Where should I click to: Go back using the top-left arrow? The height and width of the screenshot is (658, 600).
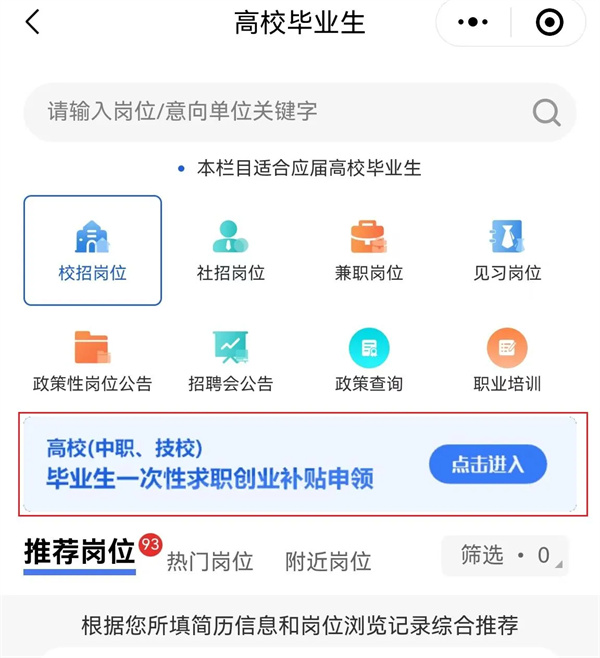33,22
